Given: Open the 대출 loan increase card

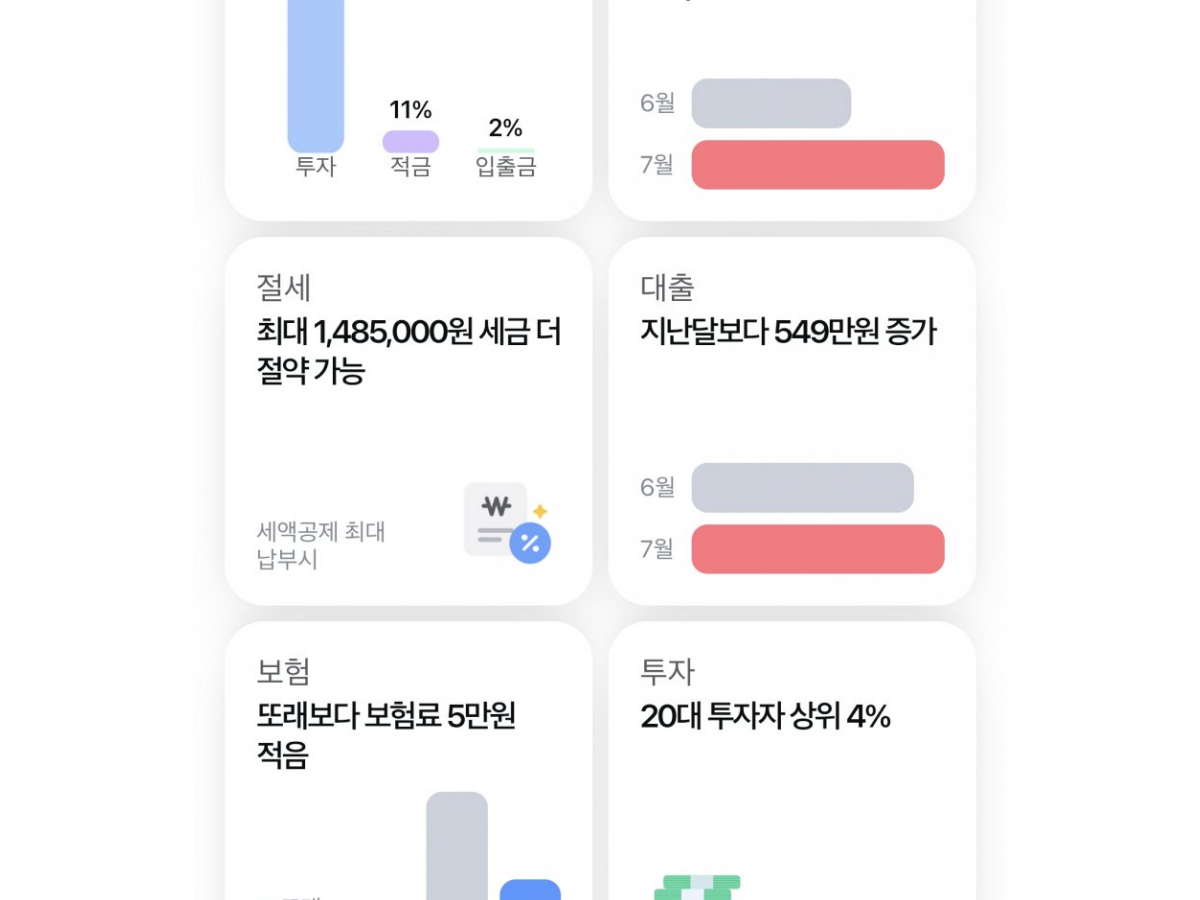Looking at the screenshot, I should coord(792,421).
